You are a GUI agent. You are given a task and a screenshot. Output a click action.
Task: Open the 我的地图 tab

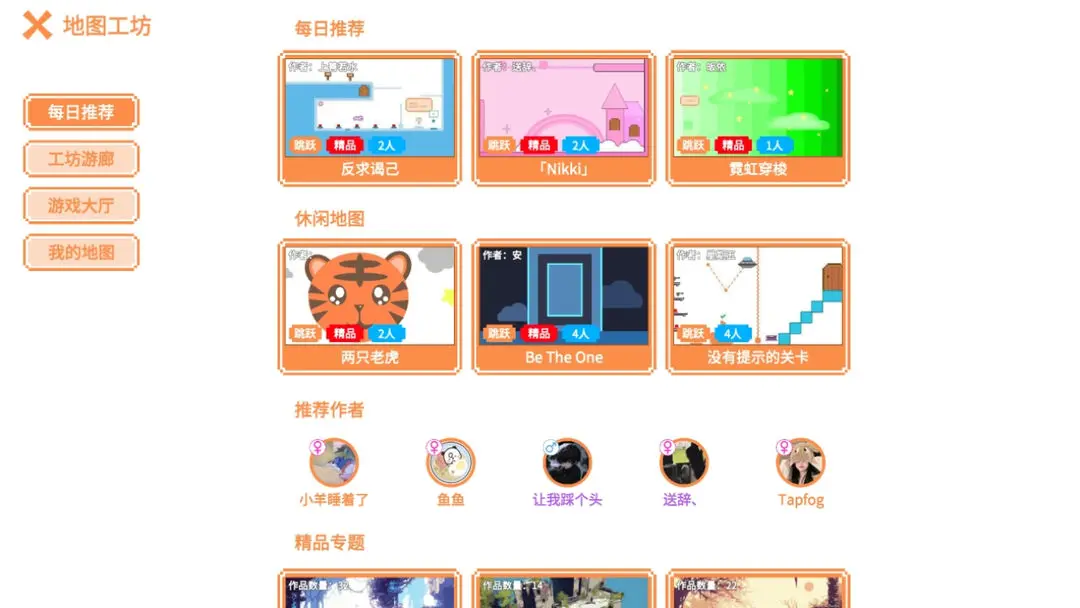[81, 252]
